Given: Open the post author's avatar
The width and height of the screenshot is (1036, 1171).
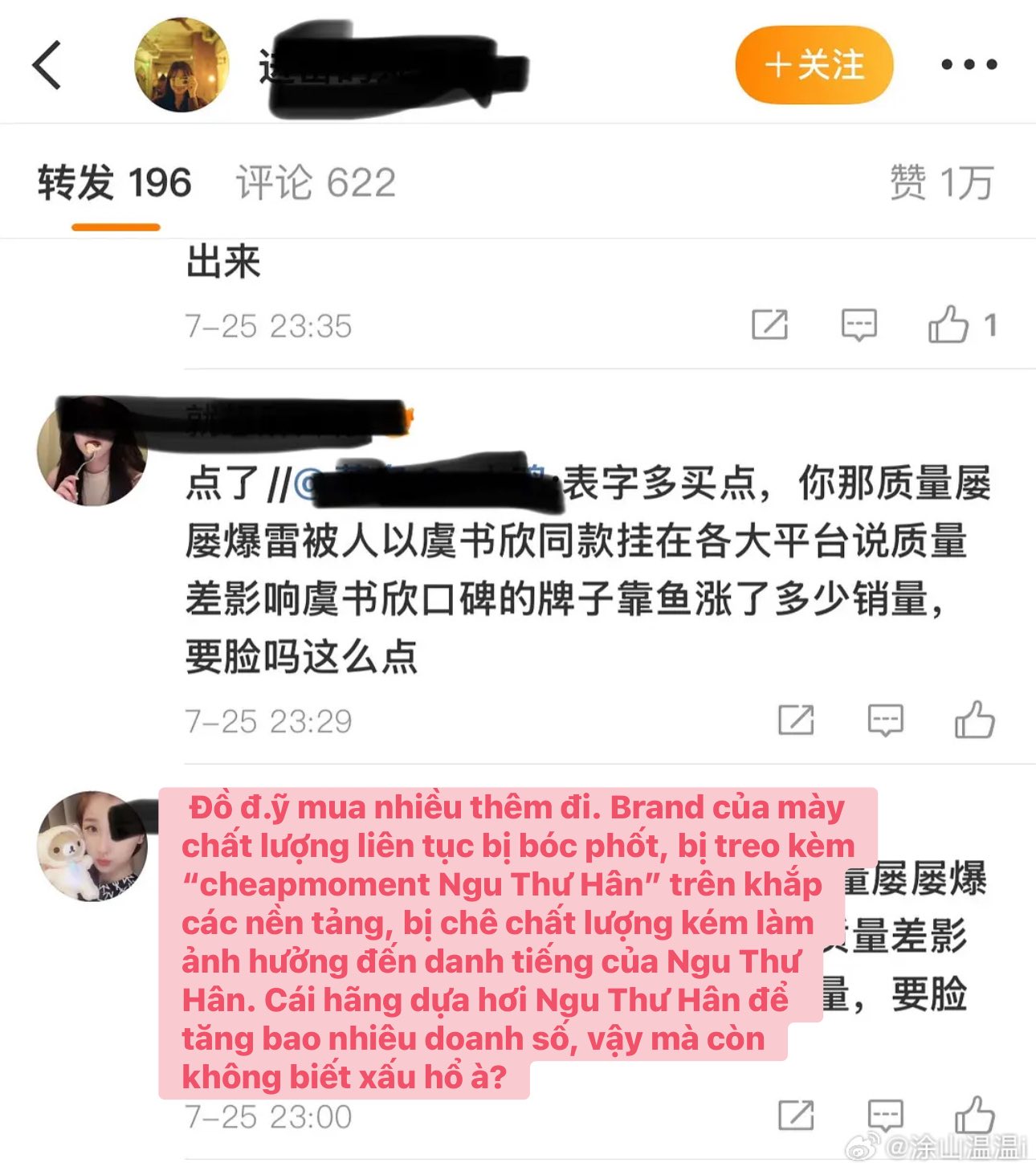Looking at the screenshot, I should point(182,65).
